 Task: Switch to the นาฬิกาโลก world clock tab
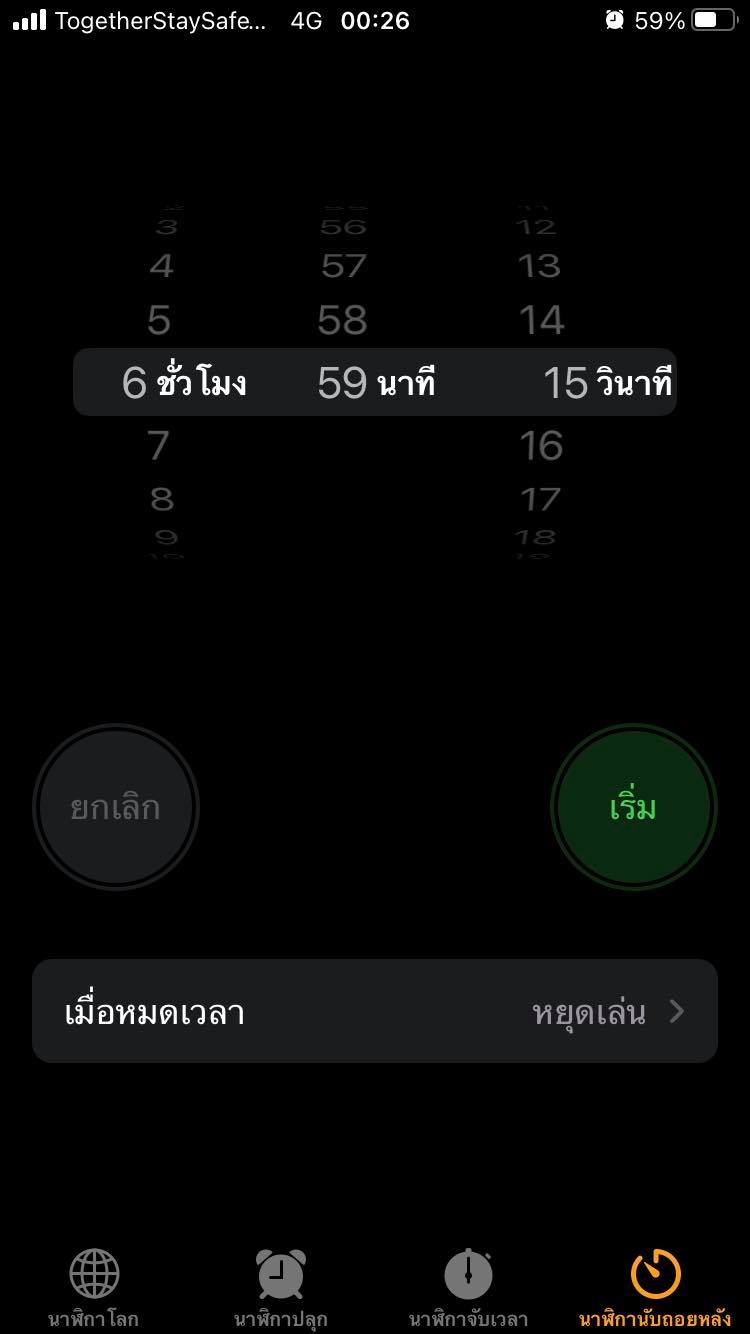click(x=94, y=1288)
